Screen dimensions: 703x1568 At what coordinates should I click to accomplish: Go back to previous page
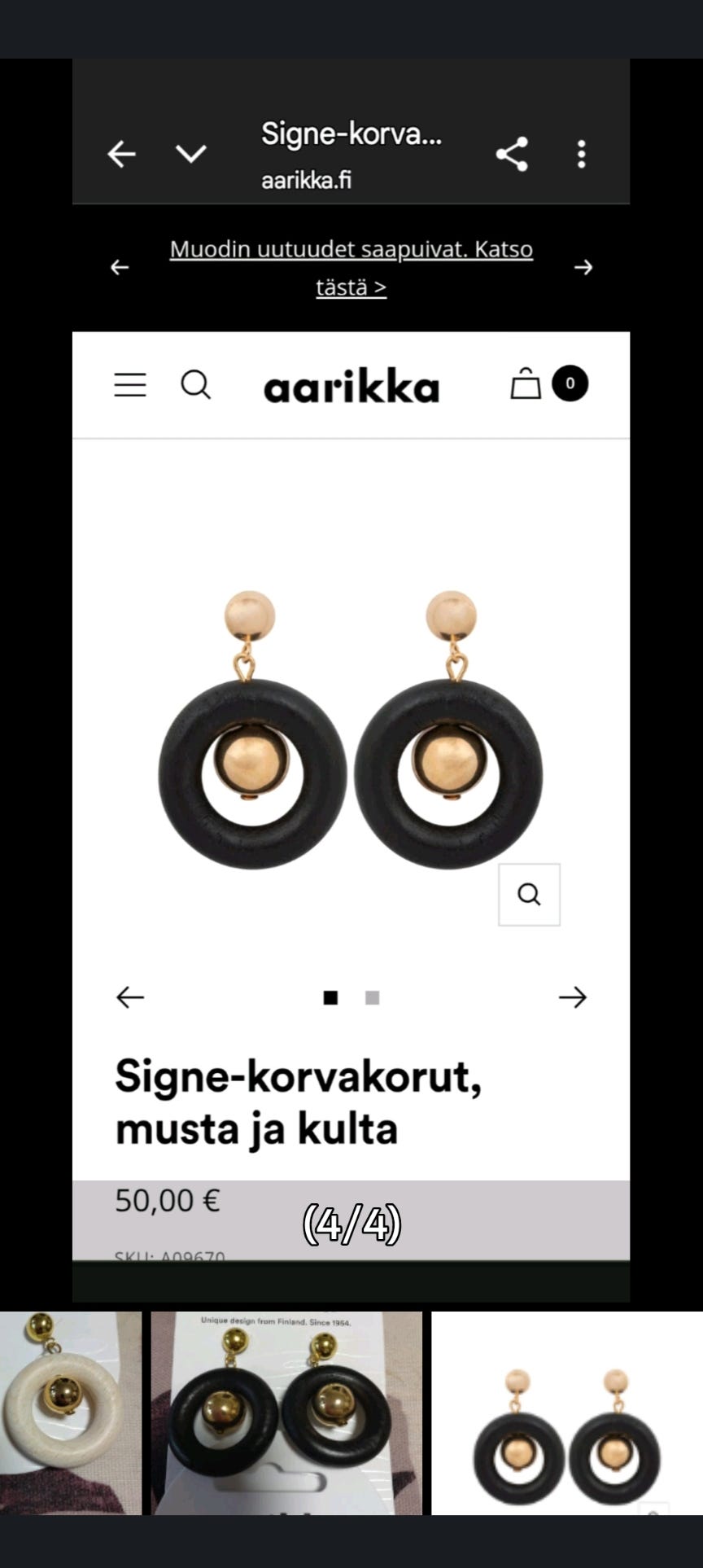coord(120,154)
